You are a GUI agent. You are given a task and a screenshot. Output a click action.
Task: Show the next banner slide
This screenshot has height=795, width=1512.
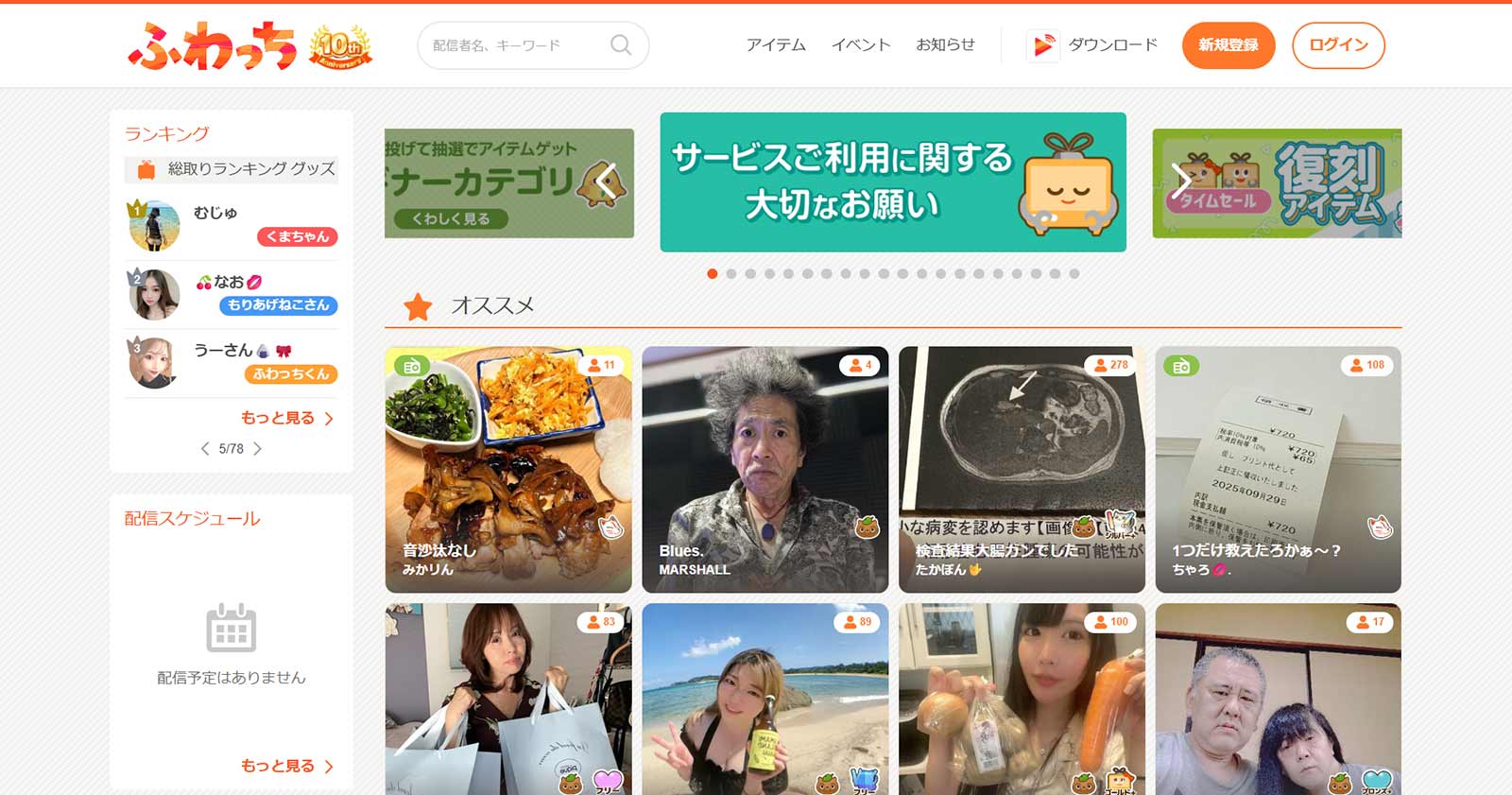click(x=1180, y=181)
